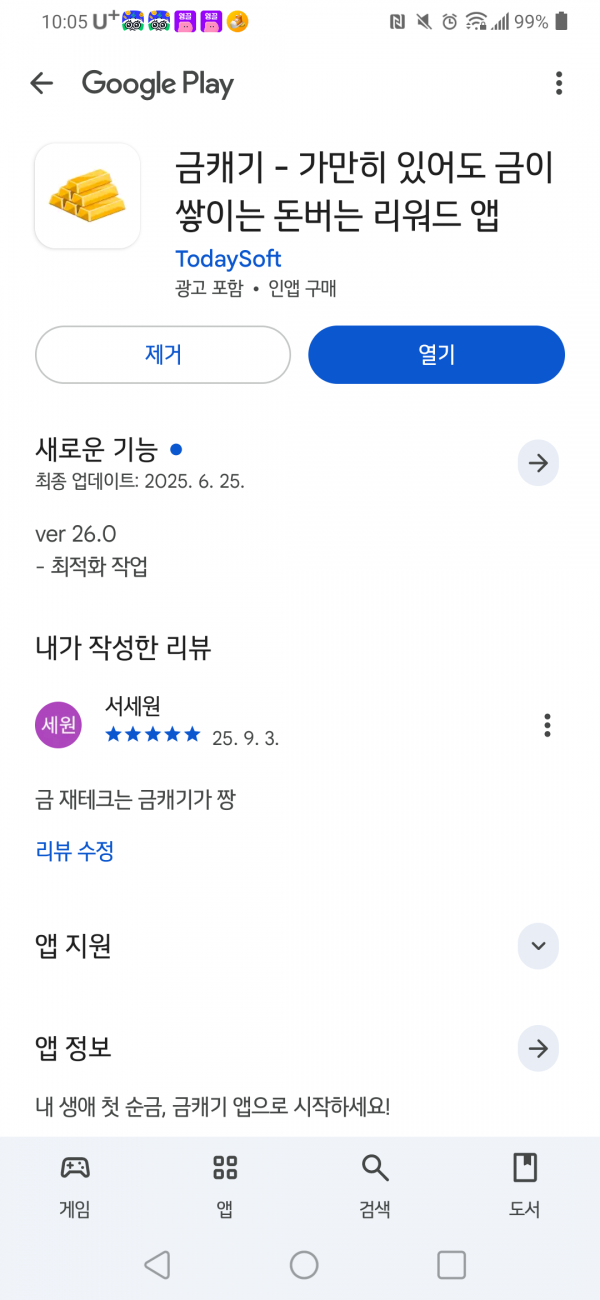
Task: Open the 새로운 기능 details arrow
Action: pos(538,463)
